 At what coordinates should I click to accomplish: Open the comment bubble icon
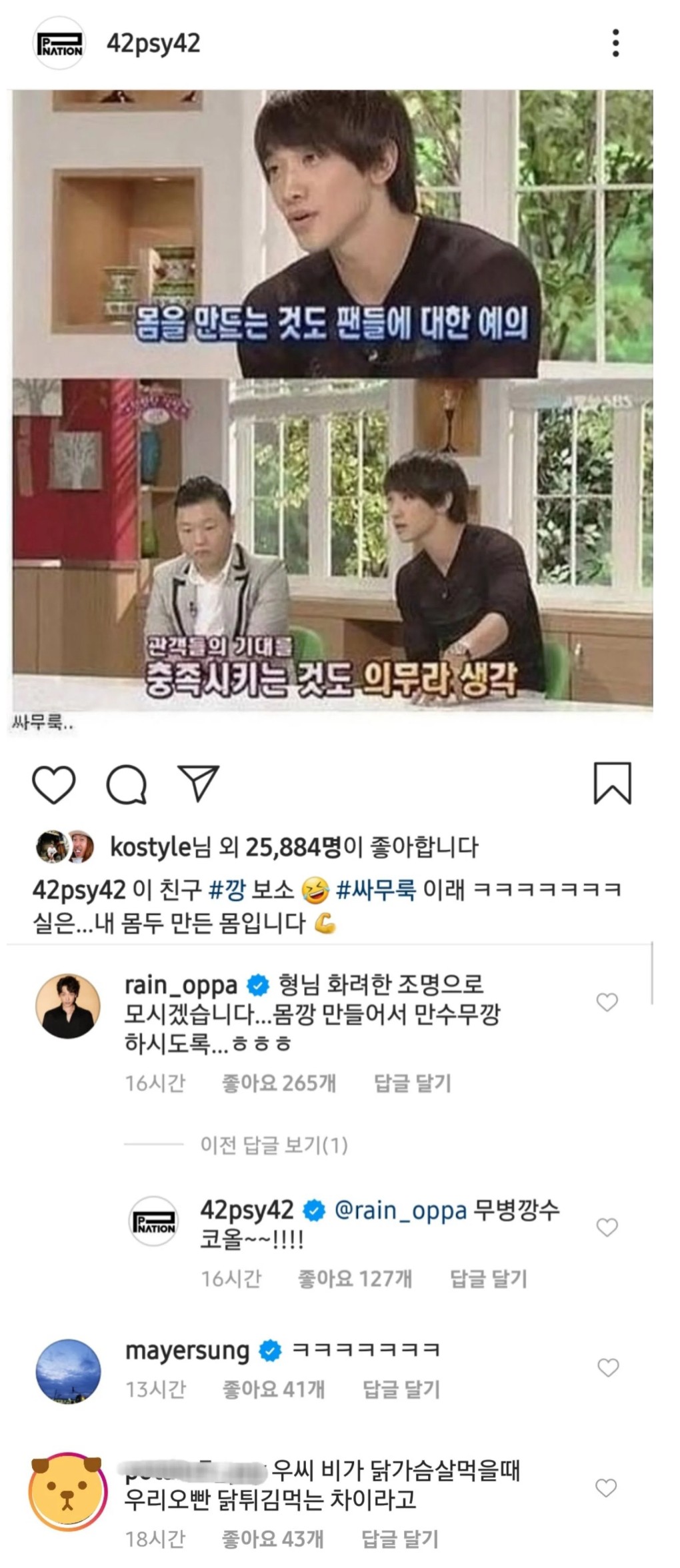point(127,784)
